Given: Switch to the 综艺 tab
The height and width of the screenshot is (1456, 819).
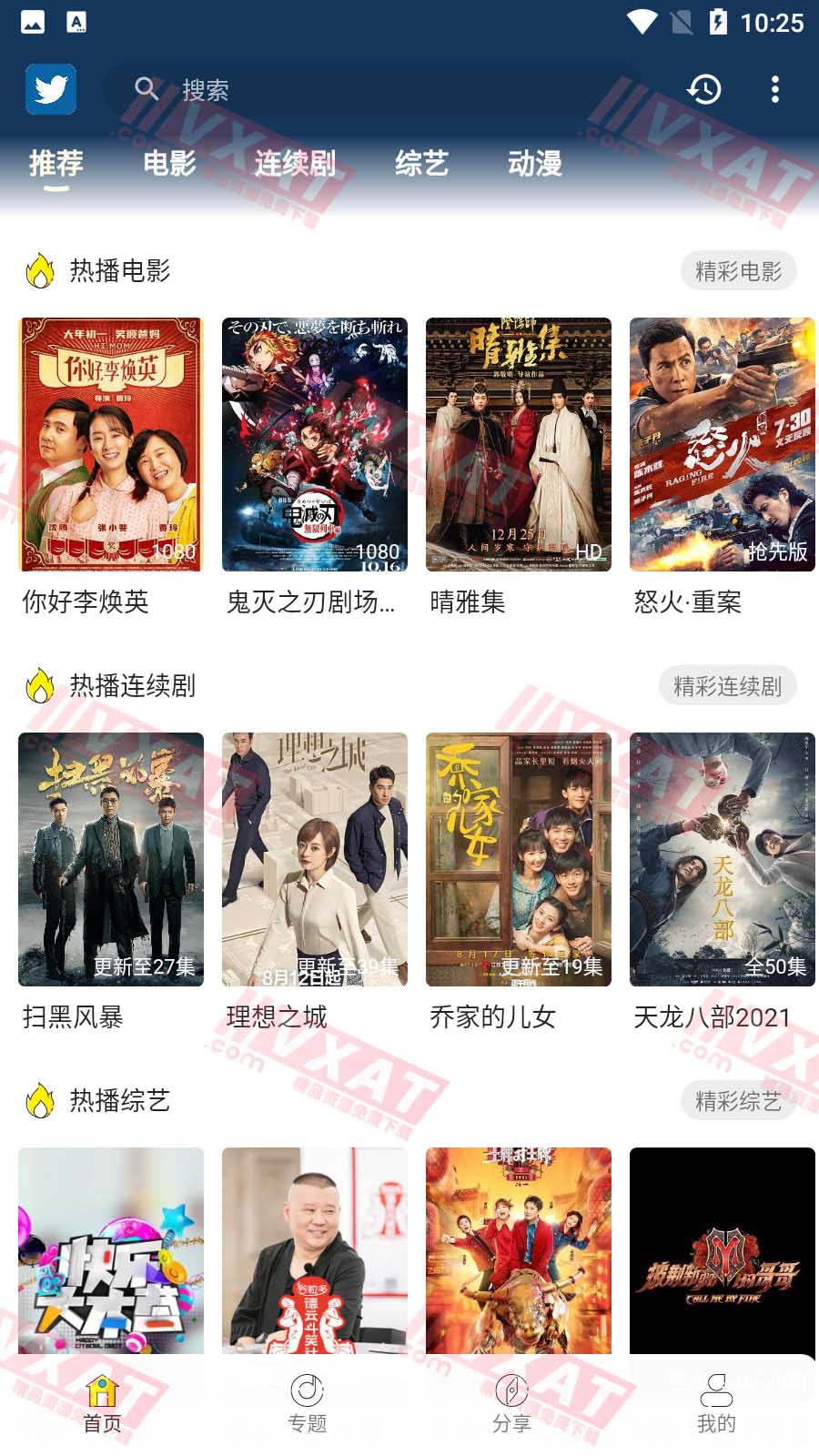Looking at the screenshot, I should click(x=421, y=164).
